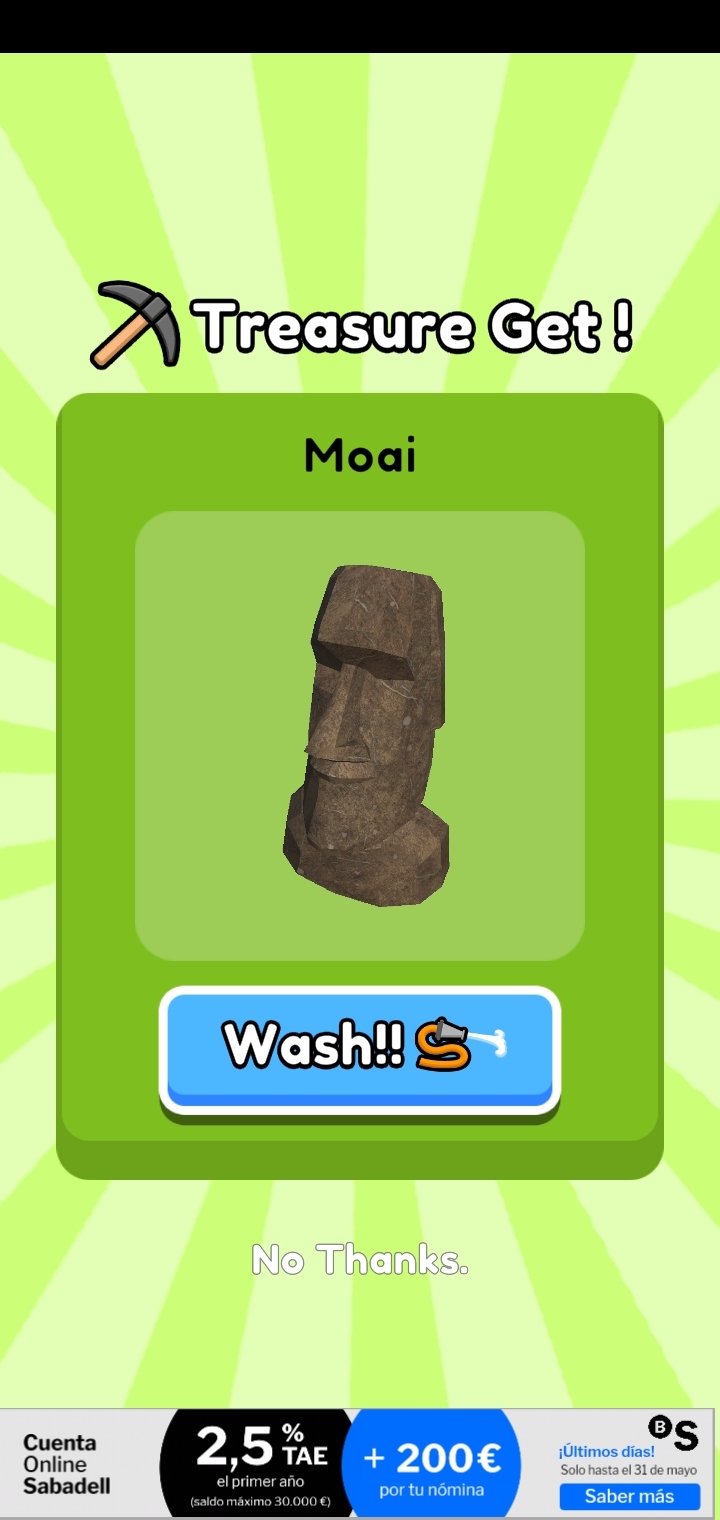
Task: Decline with No Thanks
Action: (x=360, y=1260)
